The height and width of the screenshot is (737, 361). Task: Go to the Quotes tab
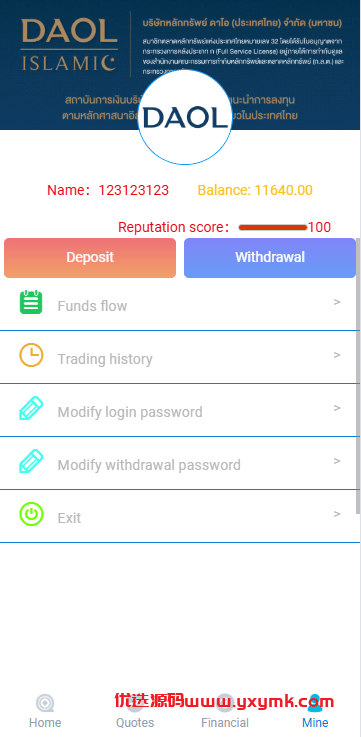pos(135,711)
